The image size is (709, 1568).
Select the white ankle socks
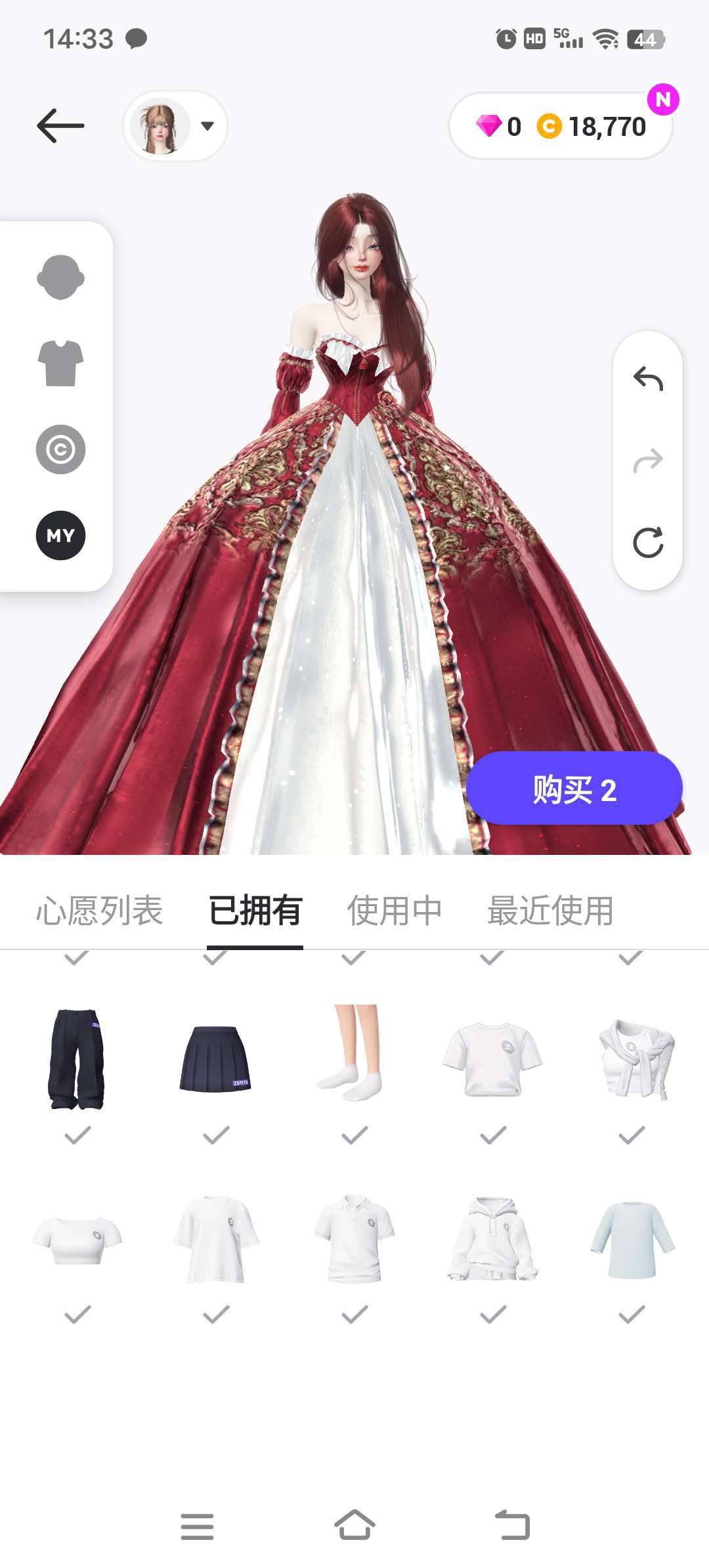[354, 1054]
